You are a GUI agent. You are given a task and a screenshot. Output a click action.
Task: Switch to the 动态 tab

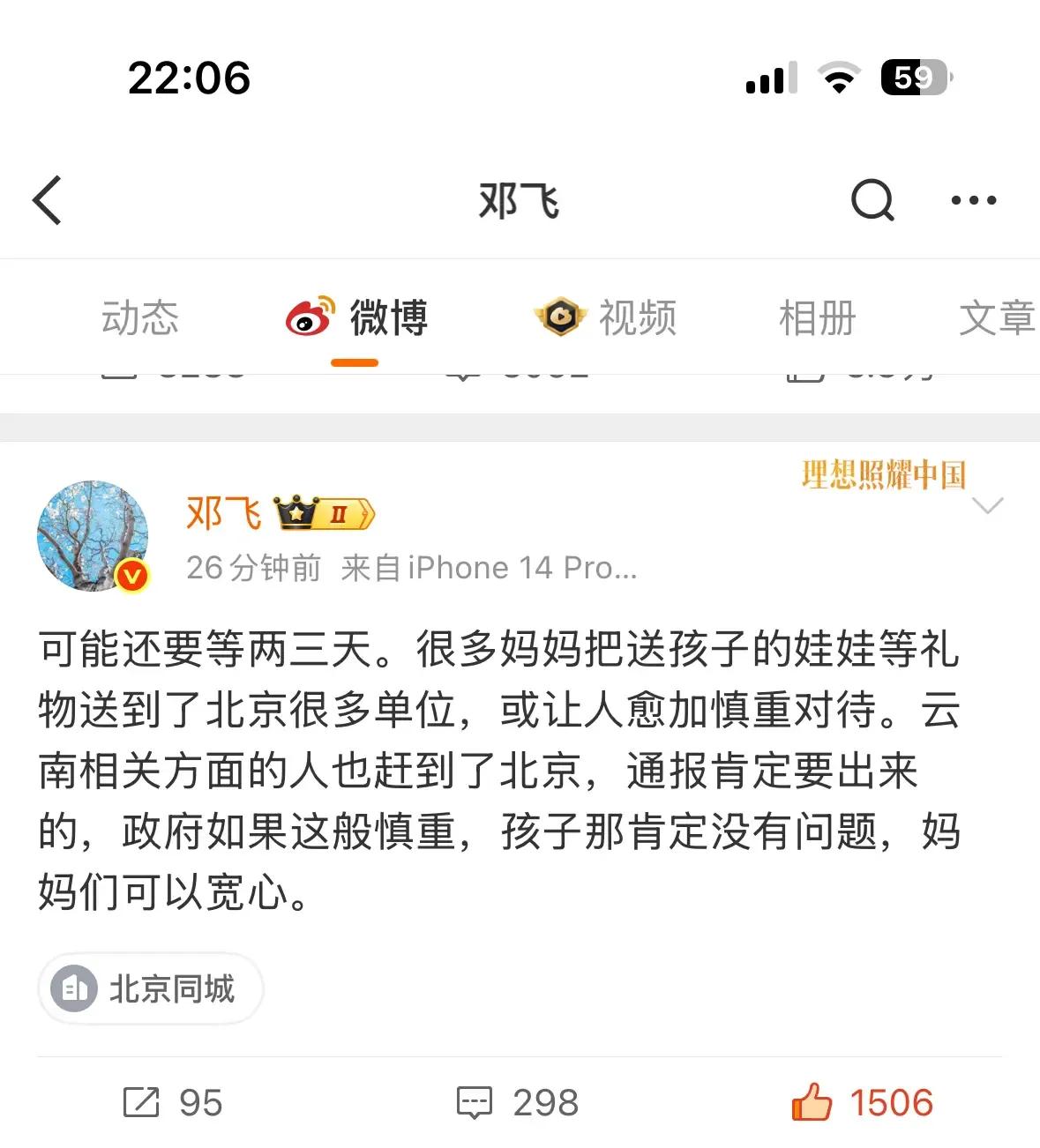point(141,318)
